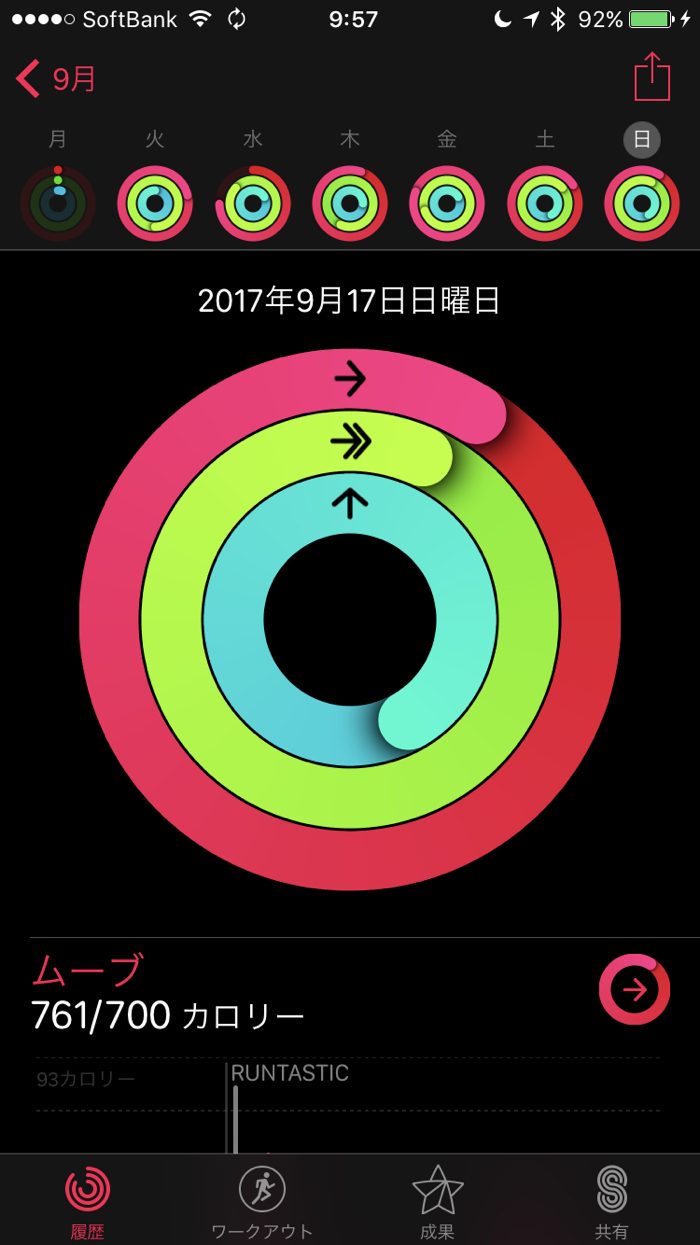Share this day's activity summary
This screenshot has width=700, height=1245.
click(652, 77)
